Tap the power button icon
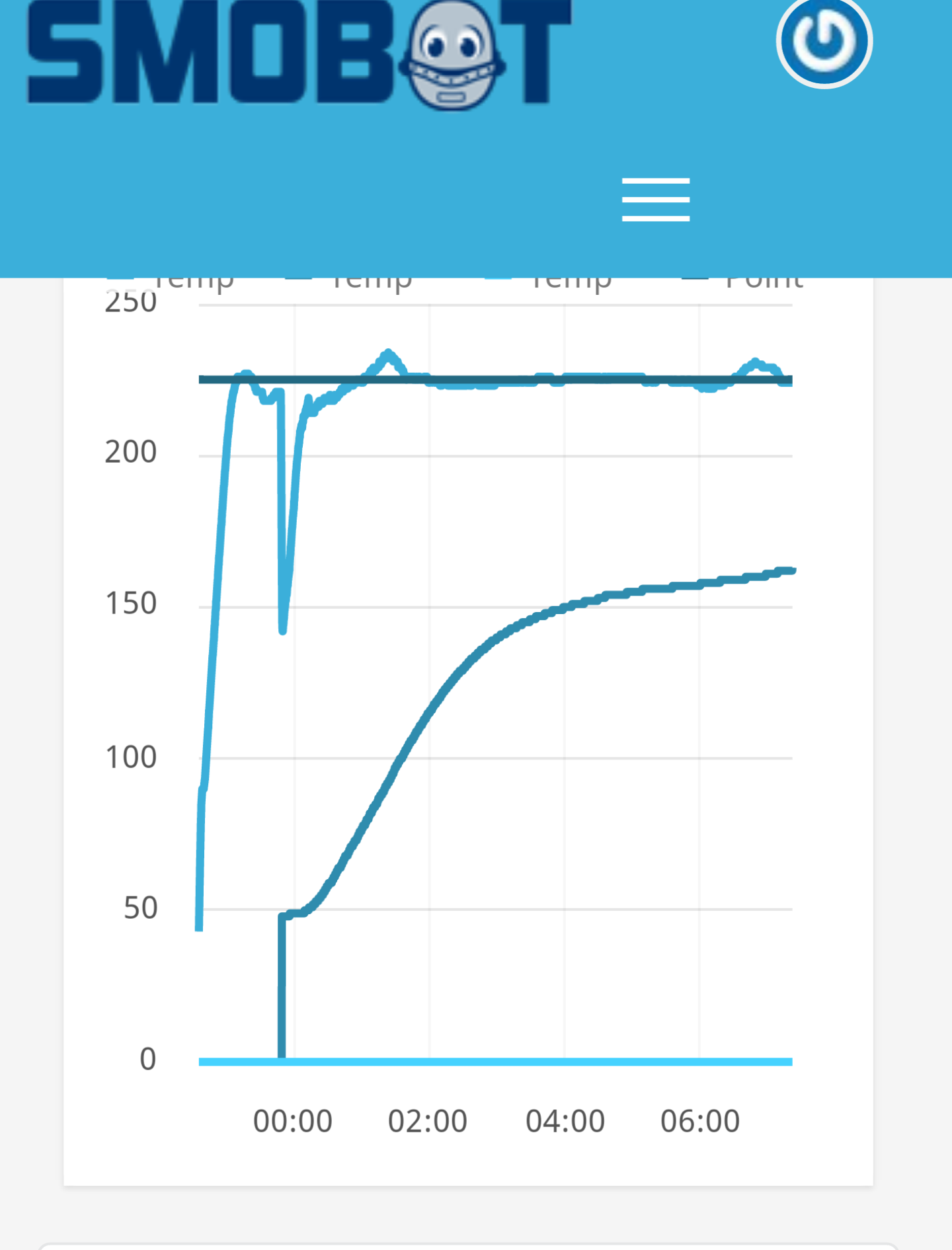The width and height of the screenshot is (952, 1250). pyautogui.click(x=824, y=41)
